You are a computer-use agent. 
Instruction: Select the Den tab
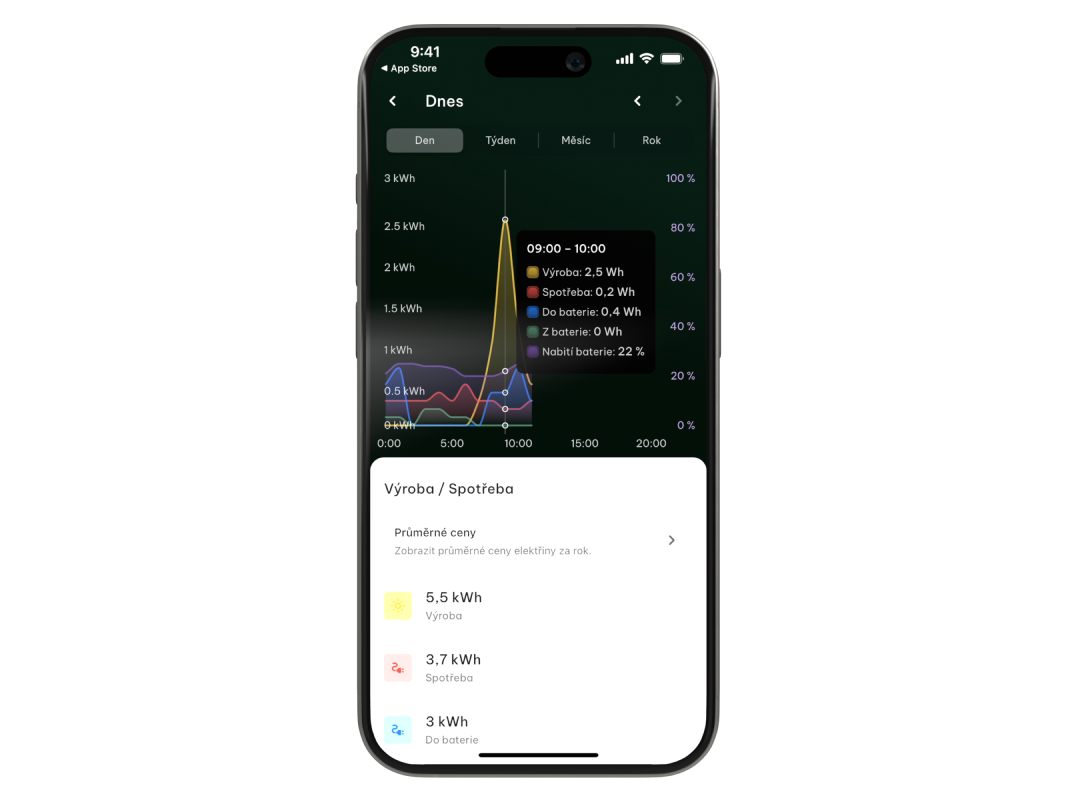pos(425,140)
